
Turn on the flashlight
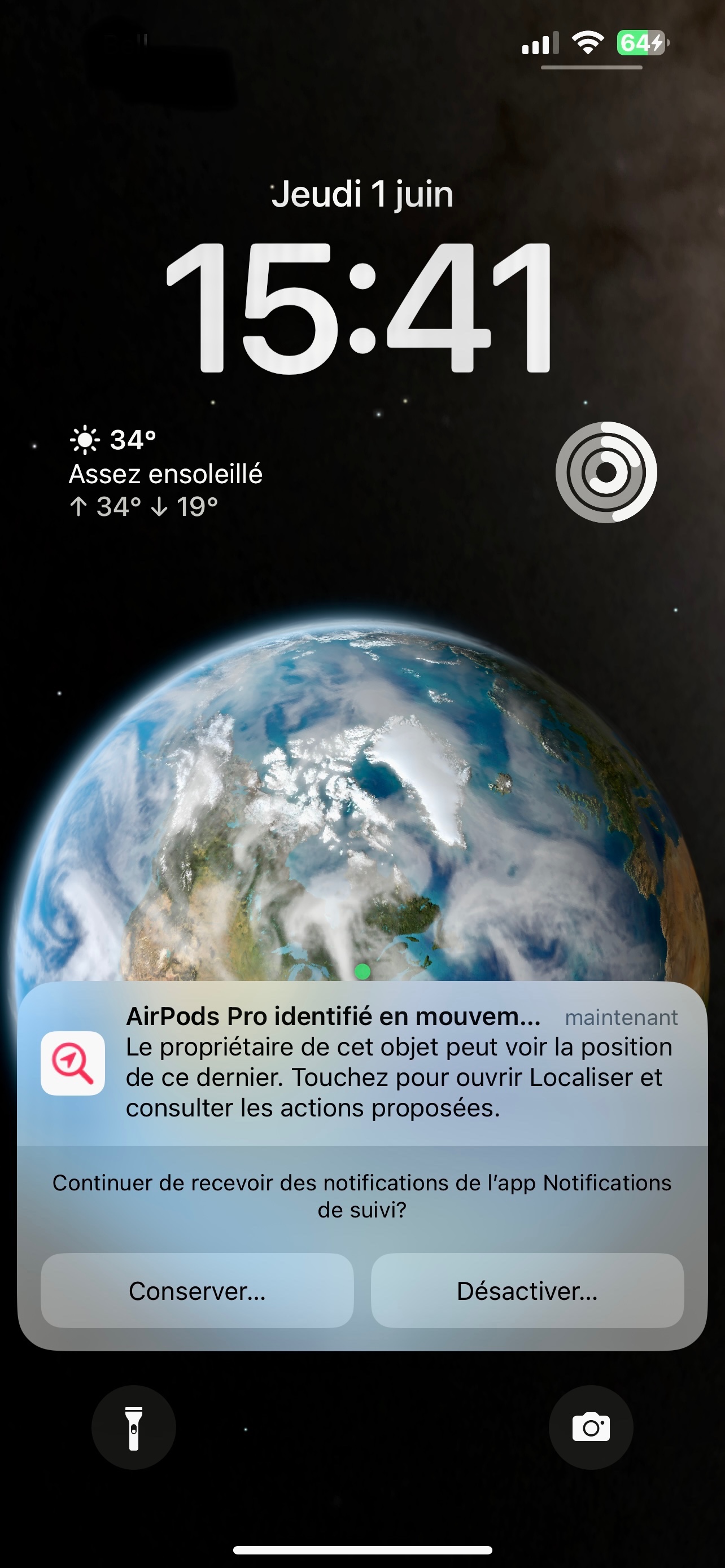coord(134,1427)
